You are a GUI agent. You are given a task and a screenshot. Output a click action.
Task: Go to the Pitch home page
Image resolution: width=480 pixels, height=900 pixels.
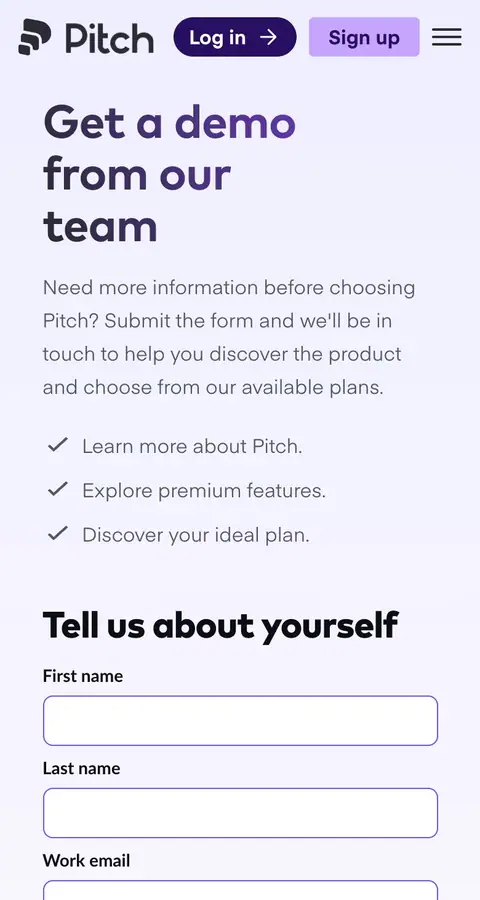point(86,36)
